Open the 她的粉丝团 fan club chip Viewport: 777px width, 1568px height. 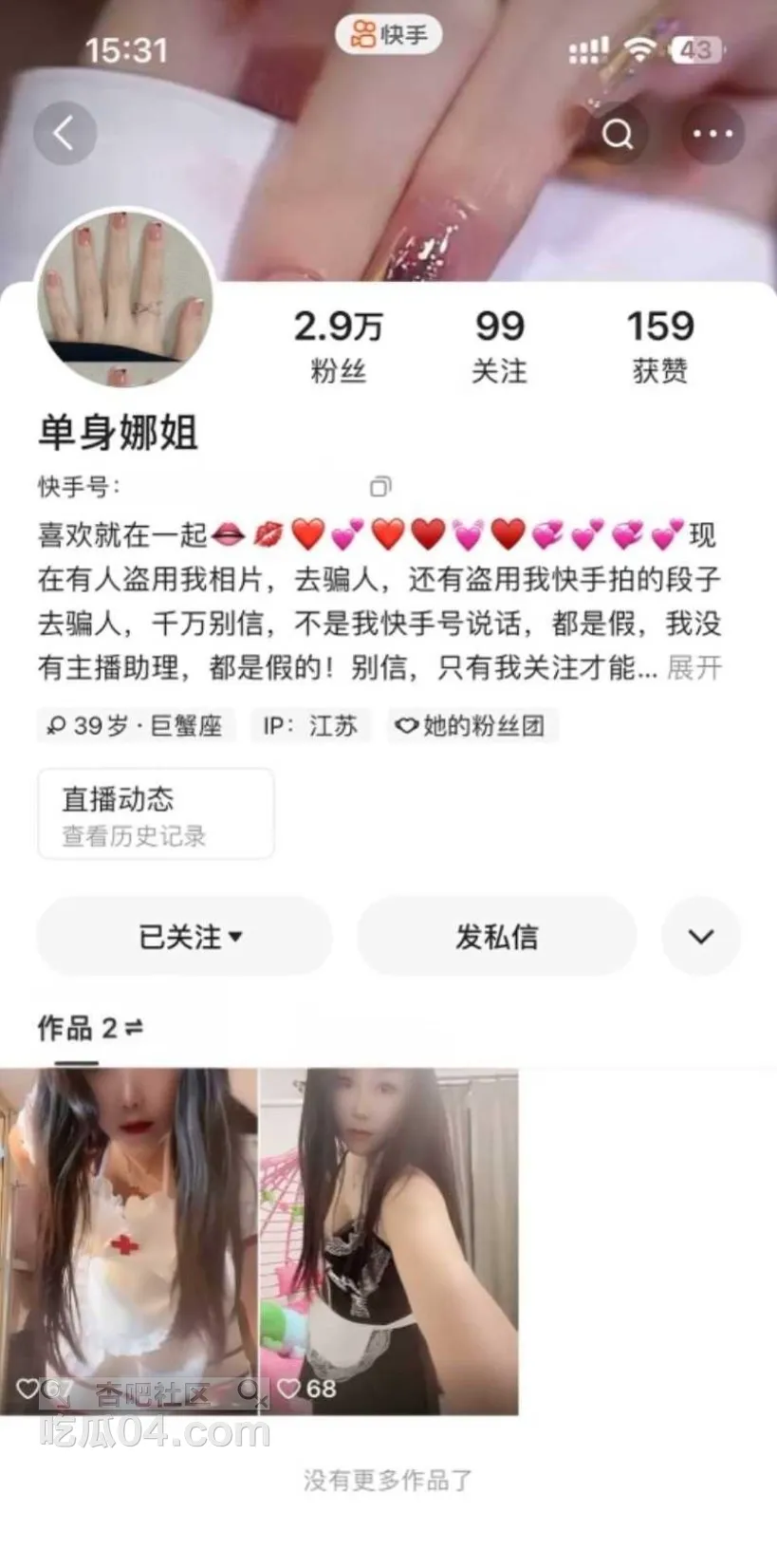pos(472,726)
